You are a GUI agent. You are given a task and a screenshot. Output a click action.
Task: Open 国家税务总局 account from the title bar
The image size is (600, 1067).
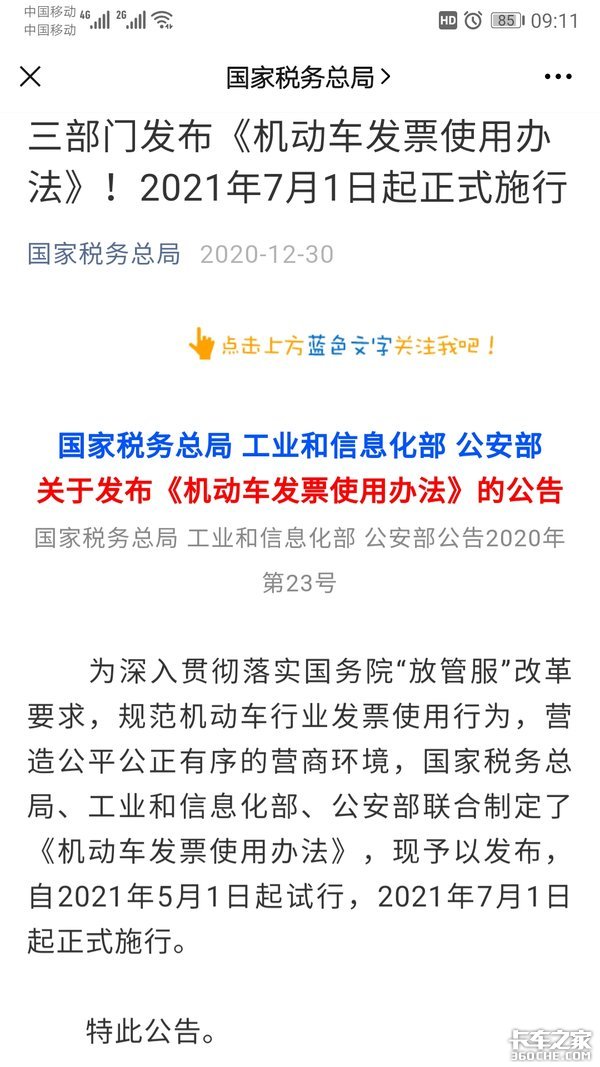pos(307,76)
